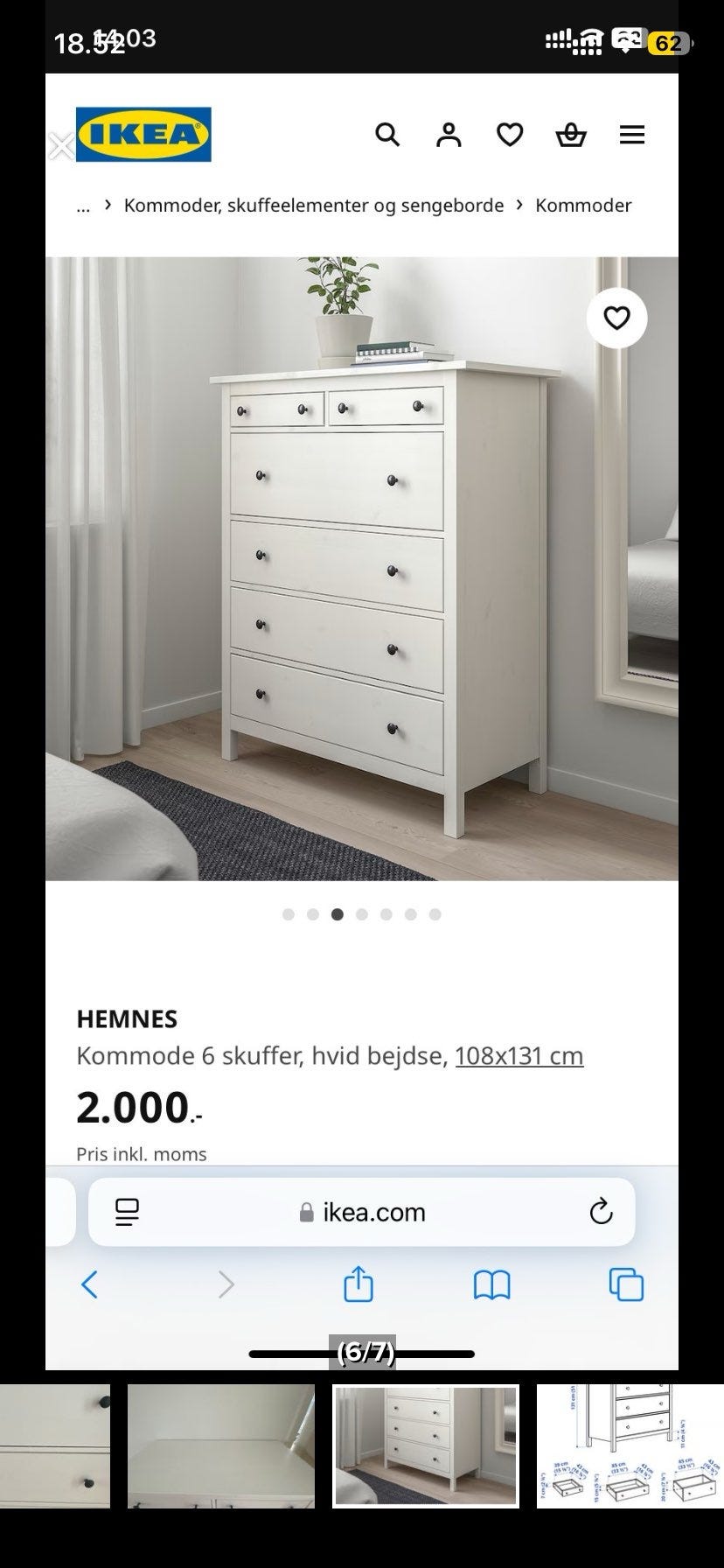Open the account profile icon
724x1568 pixels.
click(449, 135)
